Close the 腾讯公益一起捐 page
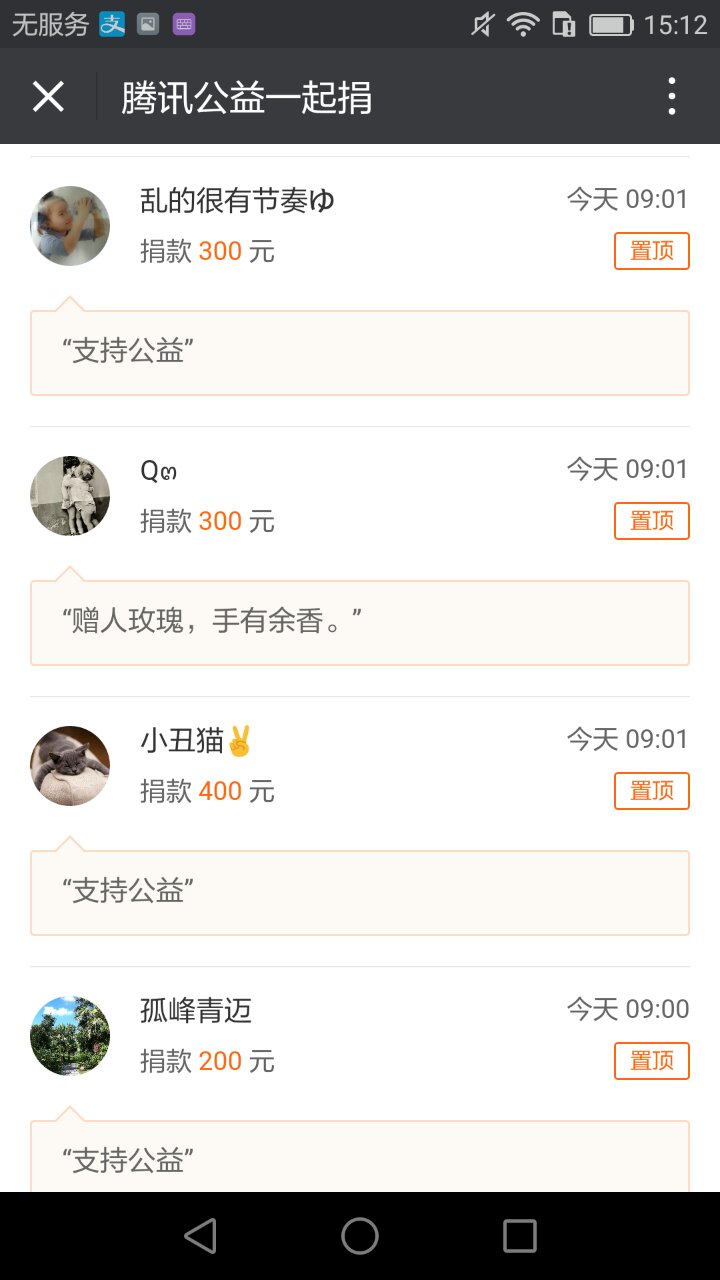The height and width of the screenshot is (1280, 720). [48, 97]
